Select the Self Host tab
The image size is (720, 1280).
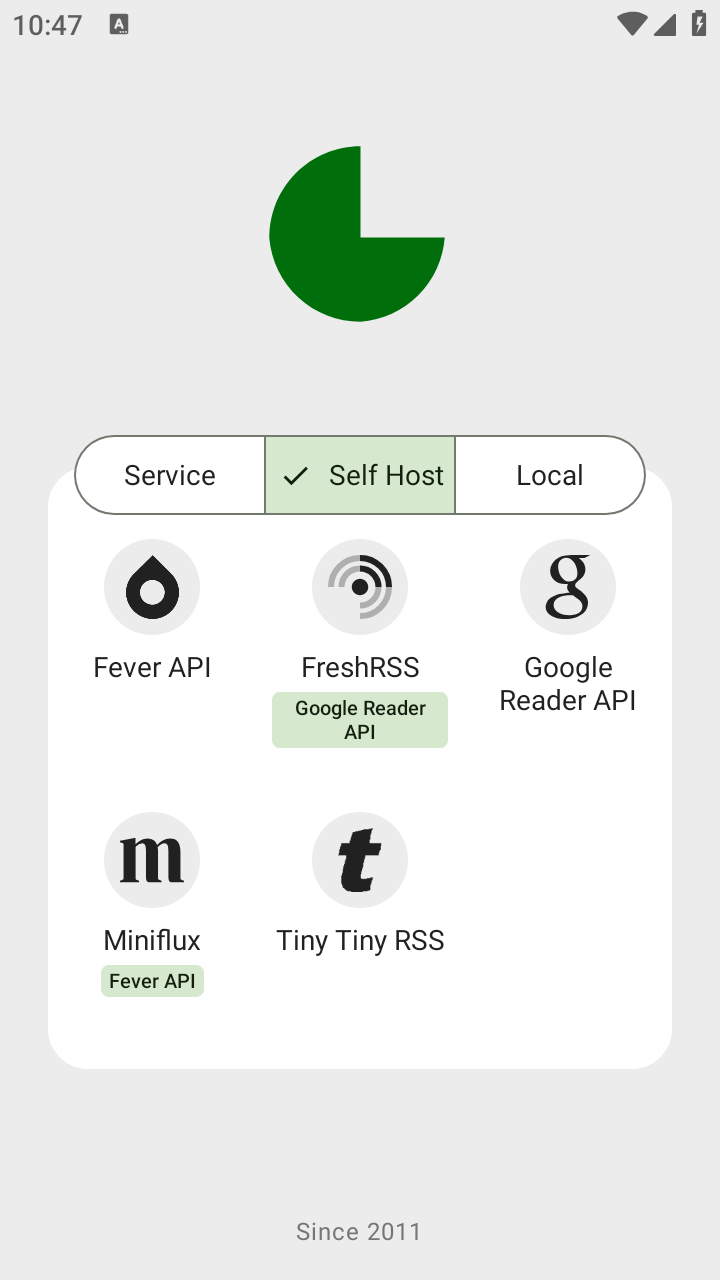(x=360, y=475)
